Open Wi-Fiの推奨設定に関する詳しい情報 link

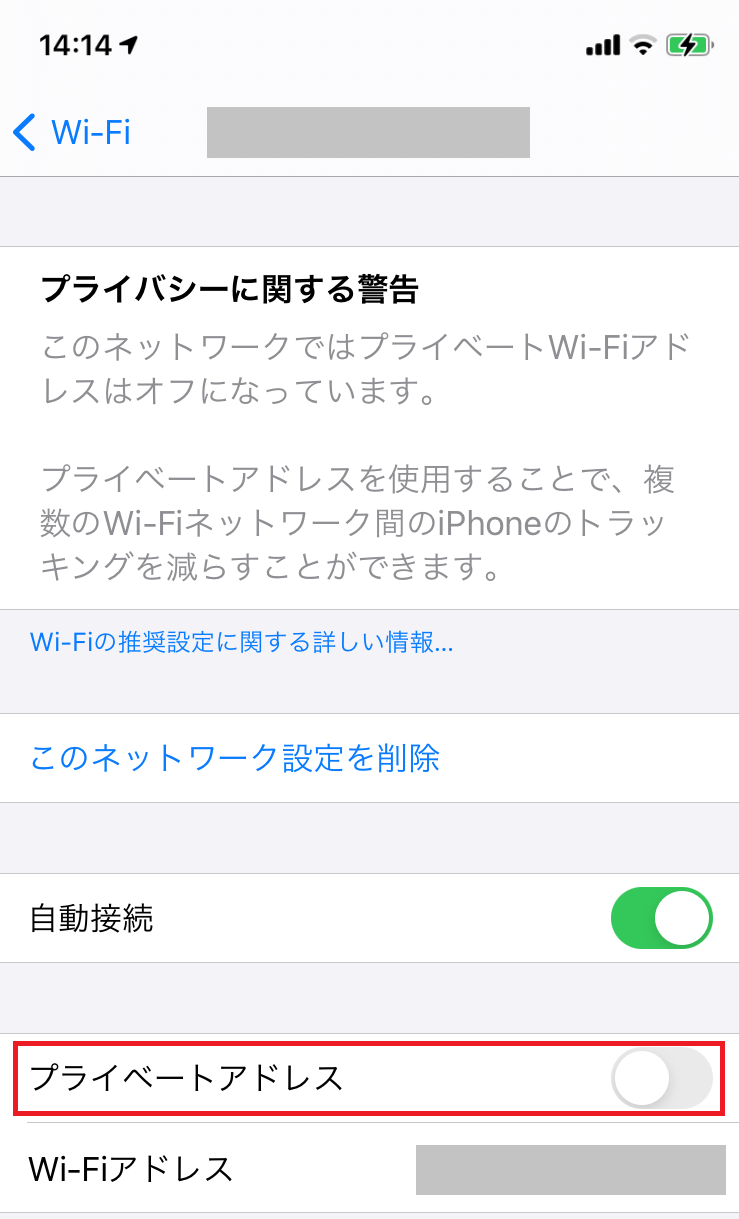click(242, 642)
